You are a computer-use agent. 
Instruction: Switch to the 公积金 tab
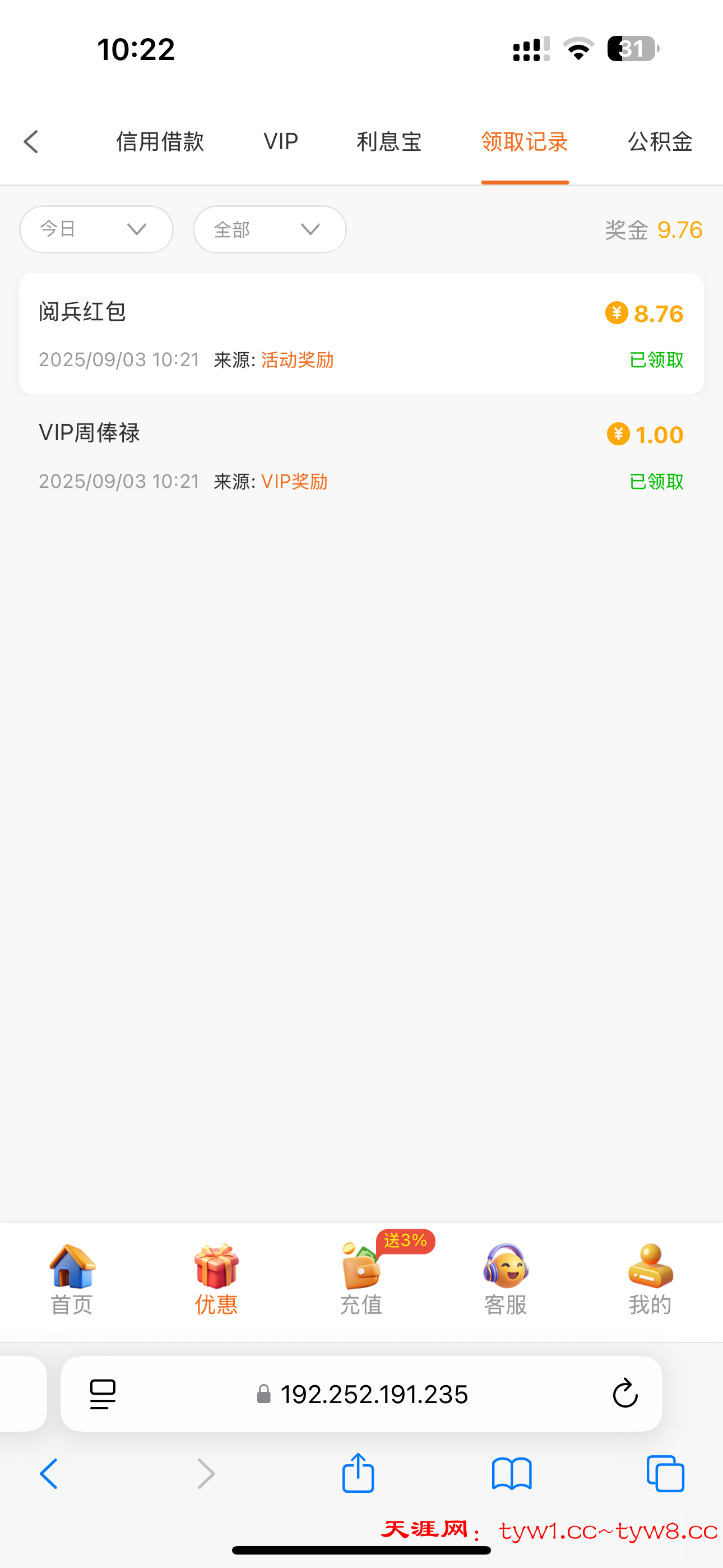pos(660,142)
